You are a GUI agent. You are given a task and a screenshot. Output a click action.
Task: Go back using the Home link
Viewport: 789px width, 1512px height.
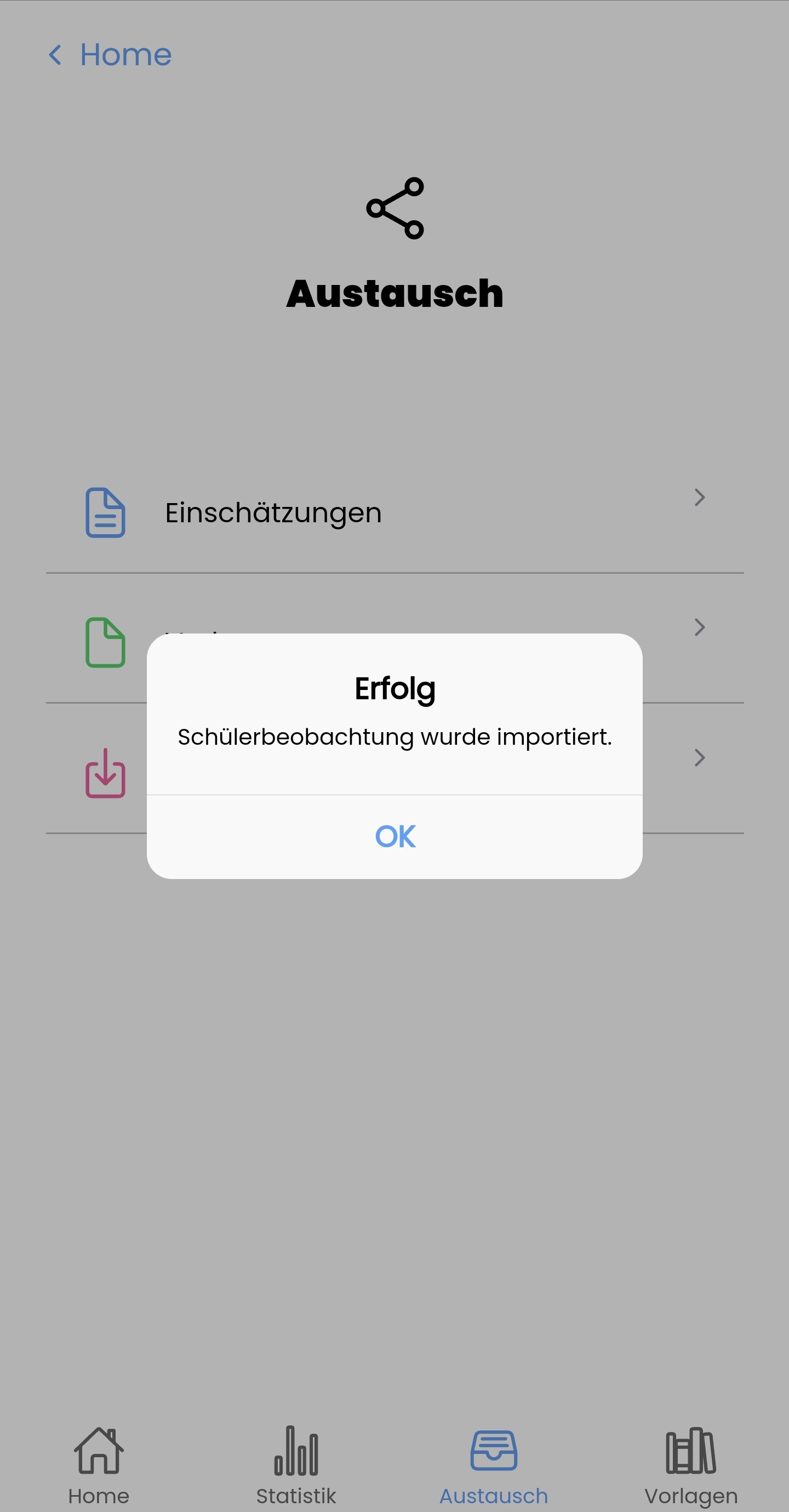pos(110,55)
